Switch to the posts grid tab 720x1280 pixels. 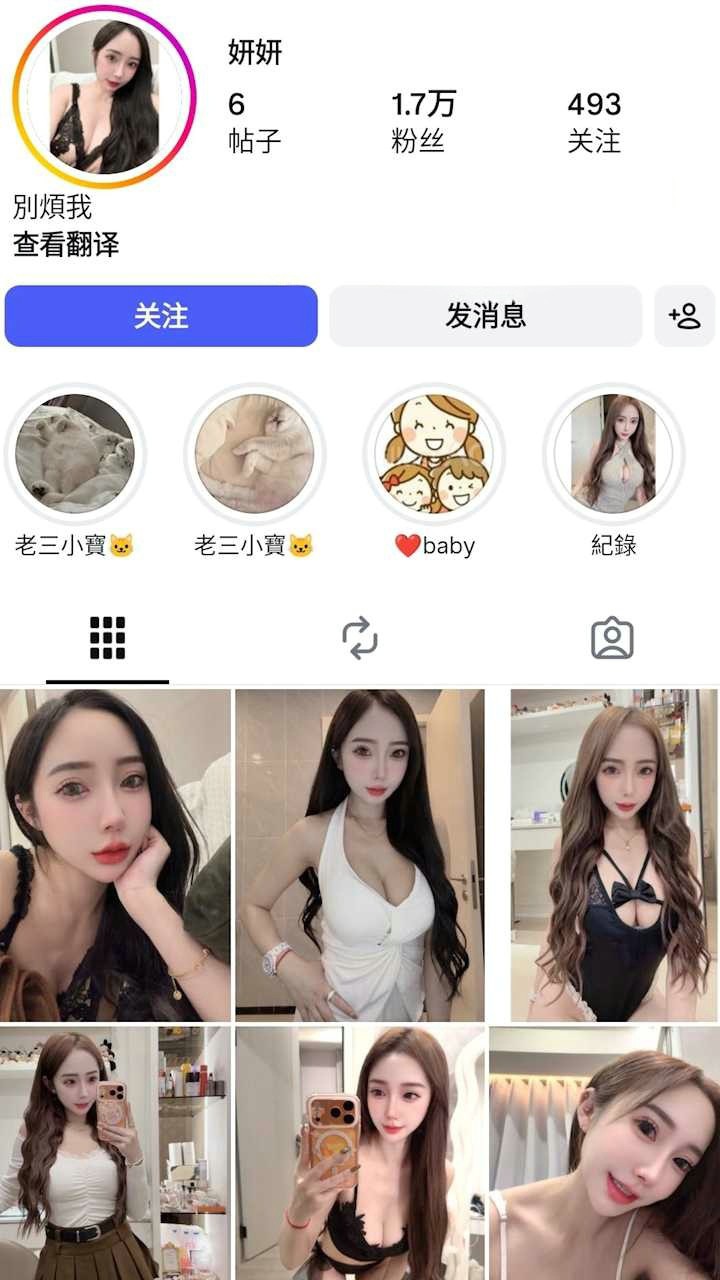click(x=107, y=638)
